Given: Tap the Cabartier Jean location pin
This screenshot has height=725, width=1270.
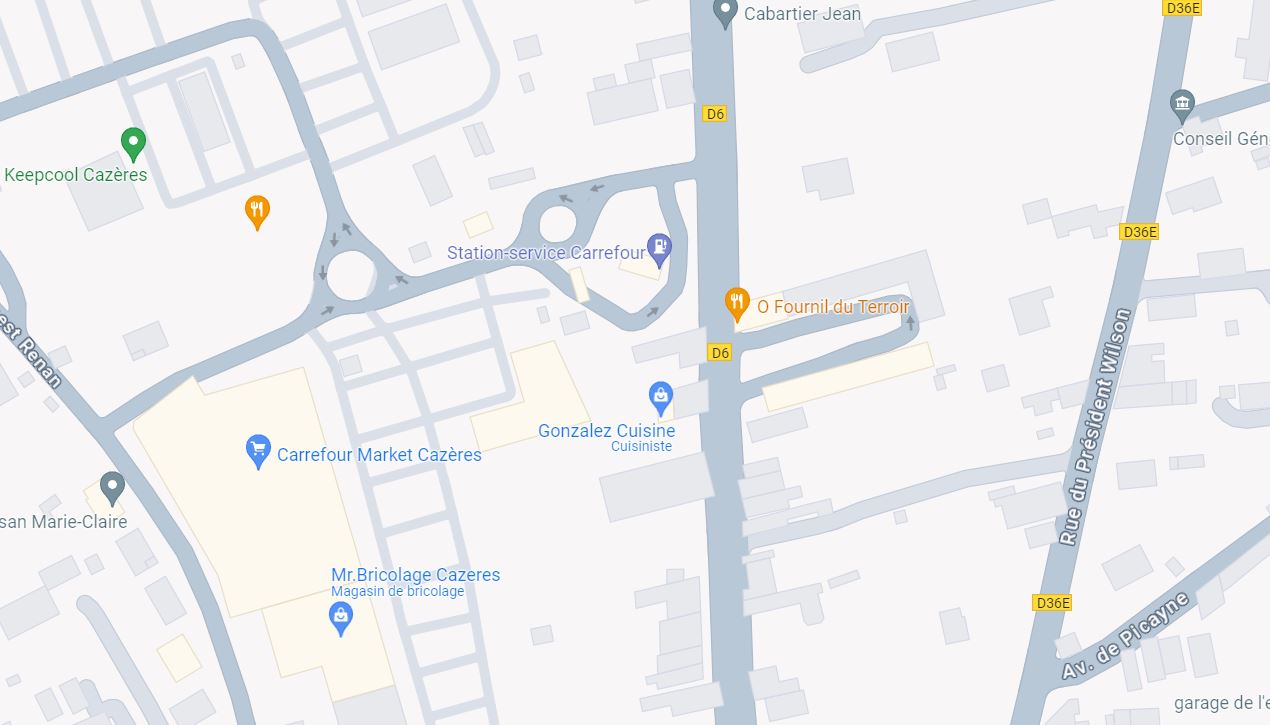Looking at the screenshot, I should 725,12.
